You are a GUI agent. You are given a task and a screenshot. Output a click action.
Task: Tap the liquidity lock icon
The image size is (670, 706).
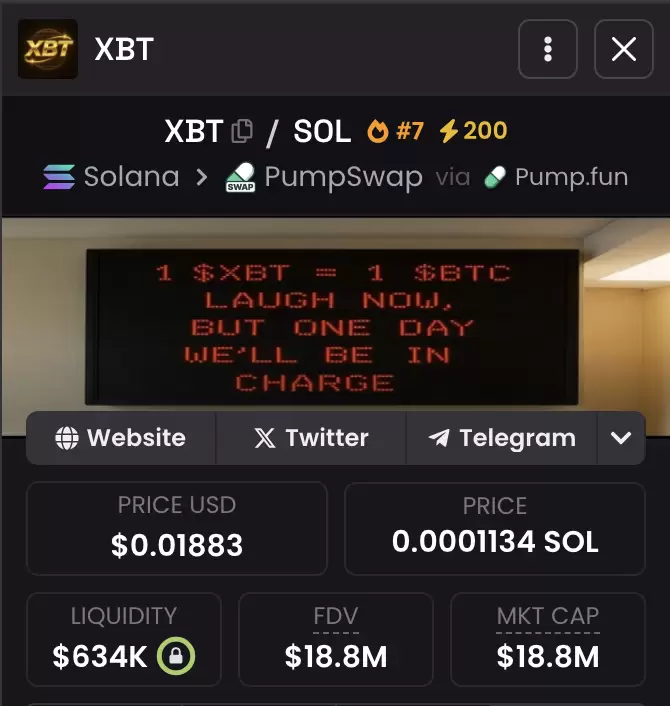pyautogui.click(x=176, y=657)
